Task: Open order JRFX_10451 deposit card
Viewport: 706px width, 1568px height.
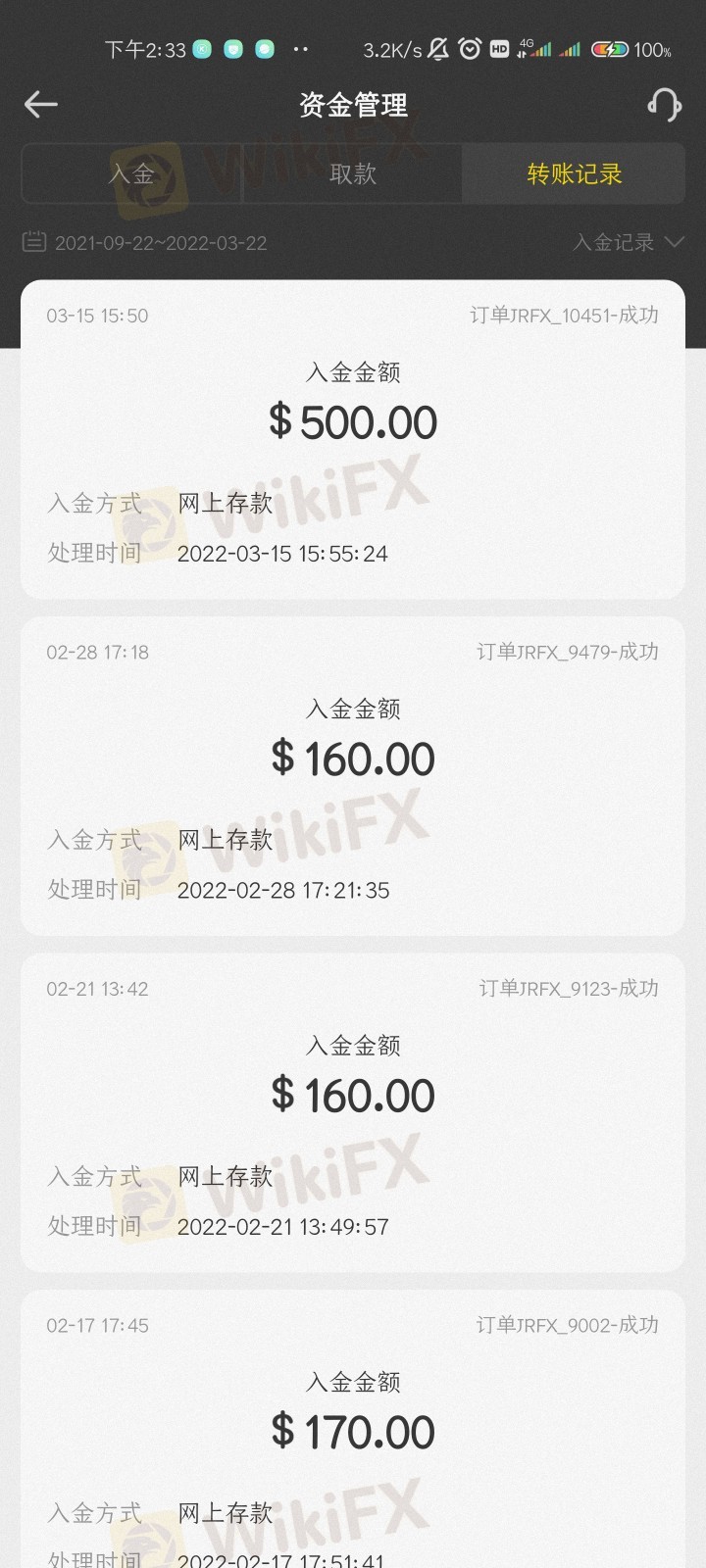Action: coord(353,440)
